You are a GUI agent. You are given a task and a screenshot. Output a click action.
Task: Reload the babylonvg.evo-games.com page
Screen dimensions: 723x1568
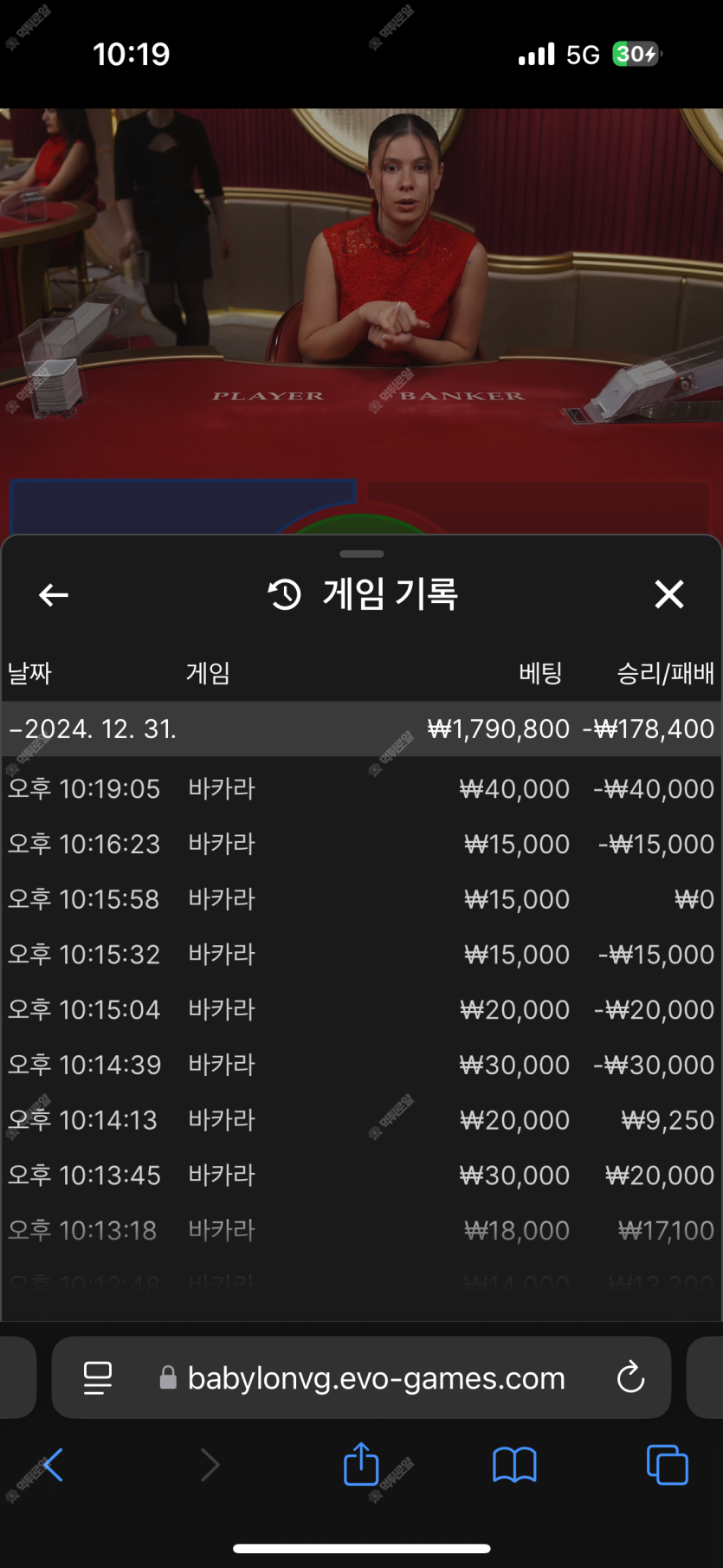[630, 1377]
